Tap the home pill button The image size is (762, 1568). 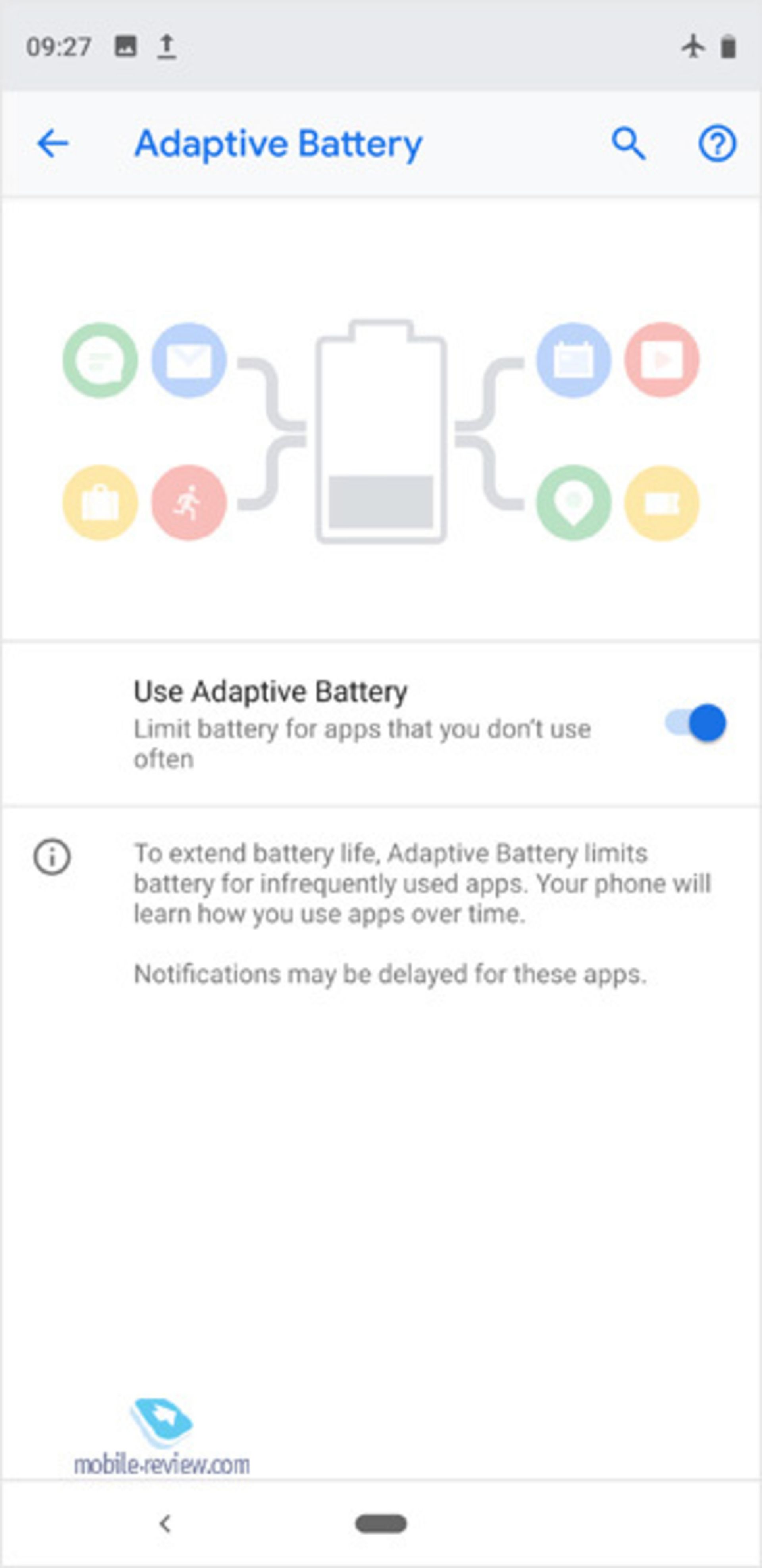tap(381, 1524)
